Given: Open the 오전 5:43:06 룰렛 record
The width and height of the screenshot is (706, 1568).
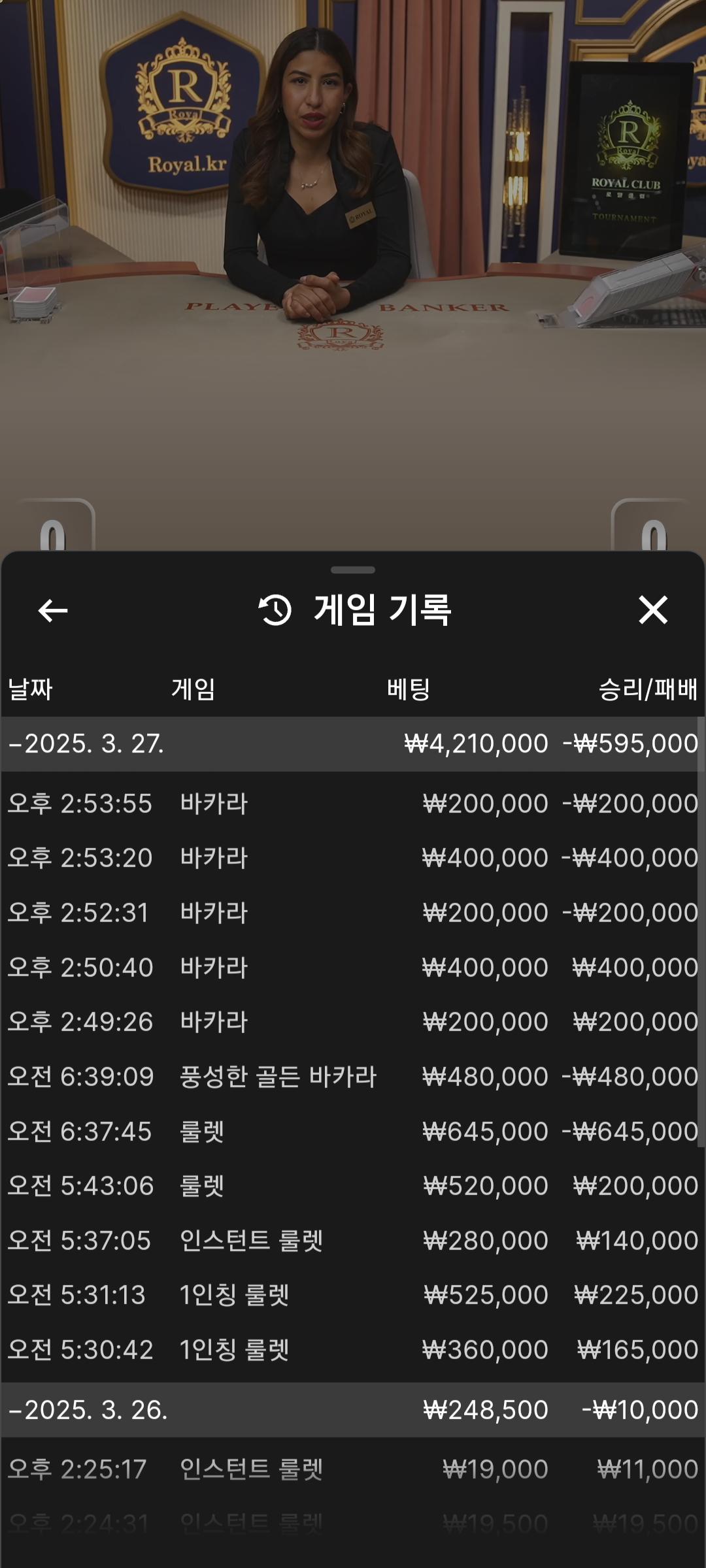Looking at the screenshot, I should click(353, 1186).
